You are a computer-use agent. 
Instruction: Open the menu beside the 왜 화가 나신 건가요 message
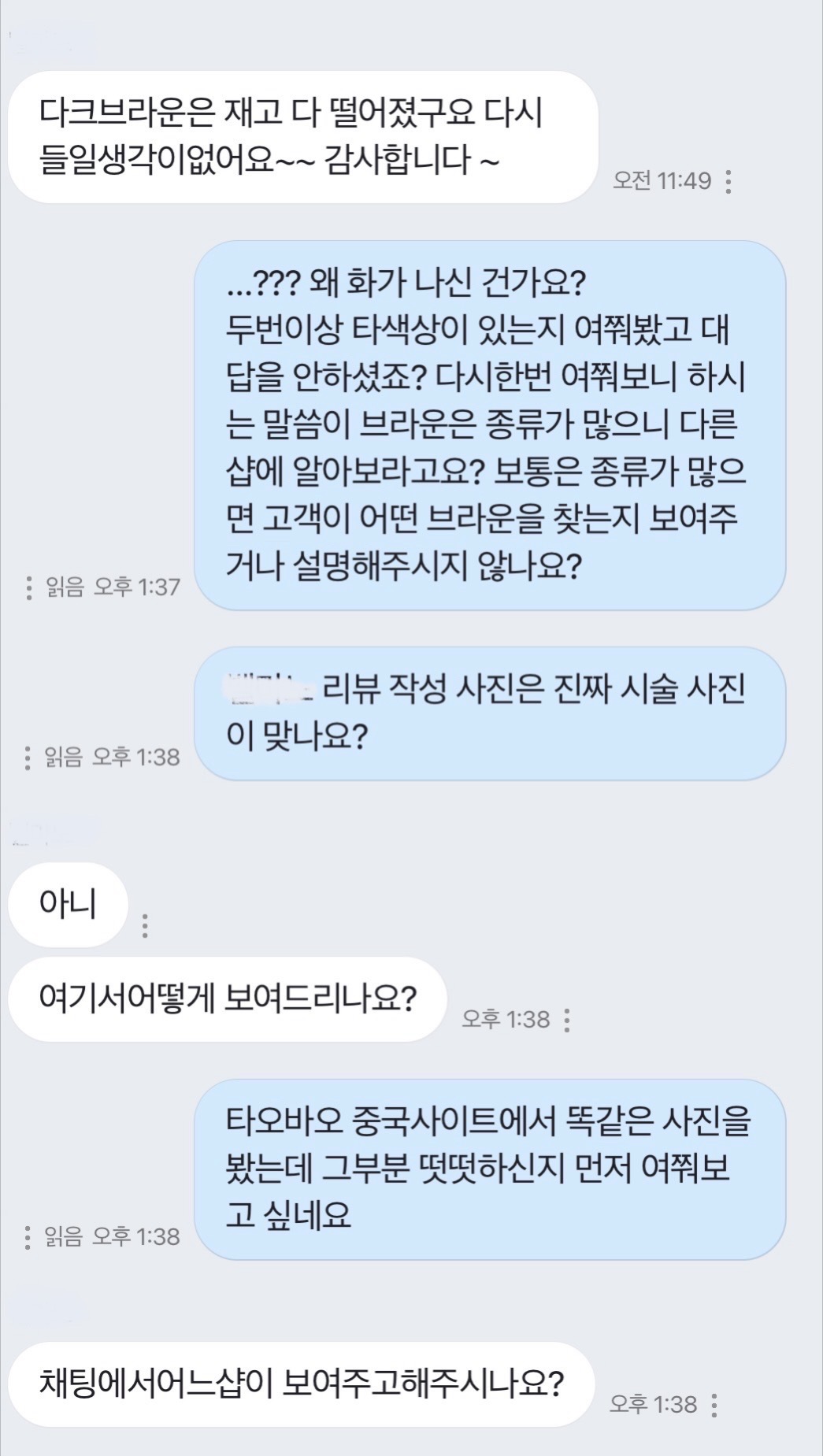coord(29,587)
